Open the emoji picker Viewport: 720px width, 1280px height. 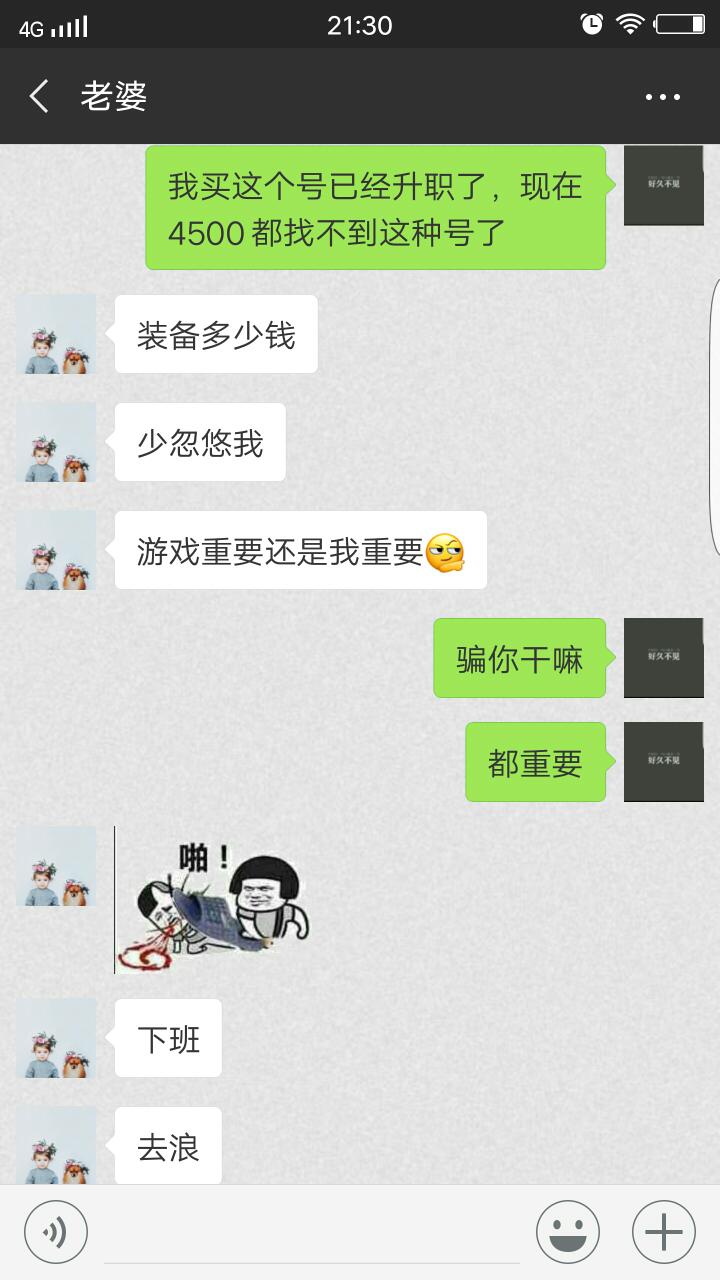pyautogui.click(x=567, y=1232)
